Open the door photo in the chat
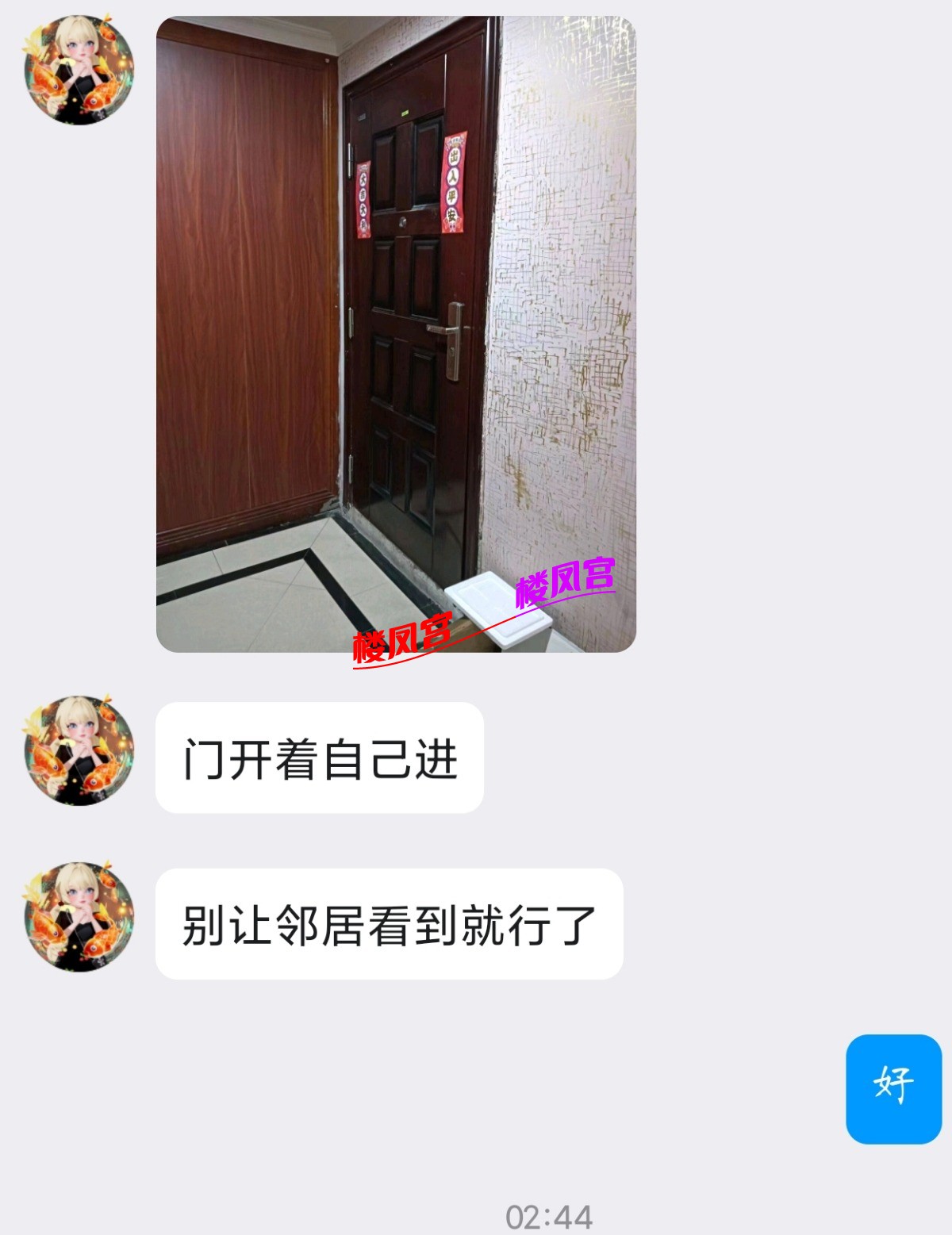952x1235 pixels. click(x=396, y=333)
